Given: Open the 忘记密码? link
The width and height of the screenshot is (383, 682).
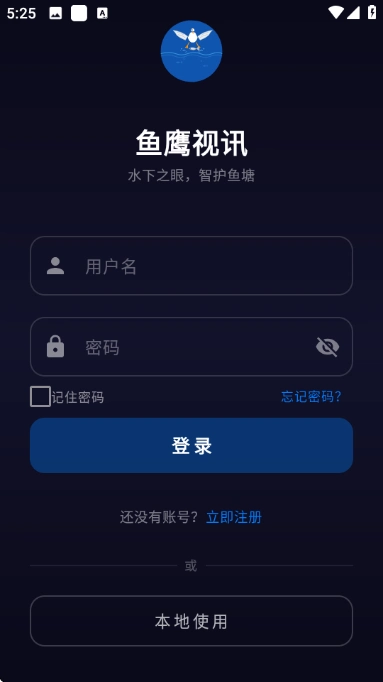Looking at the screenshot, I should click(x=311, y=397).
